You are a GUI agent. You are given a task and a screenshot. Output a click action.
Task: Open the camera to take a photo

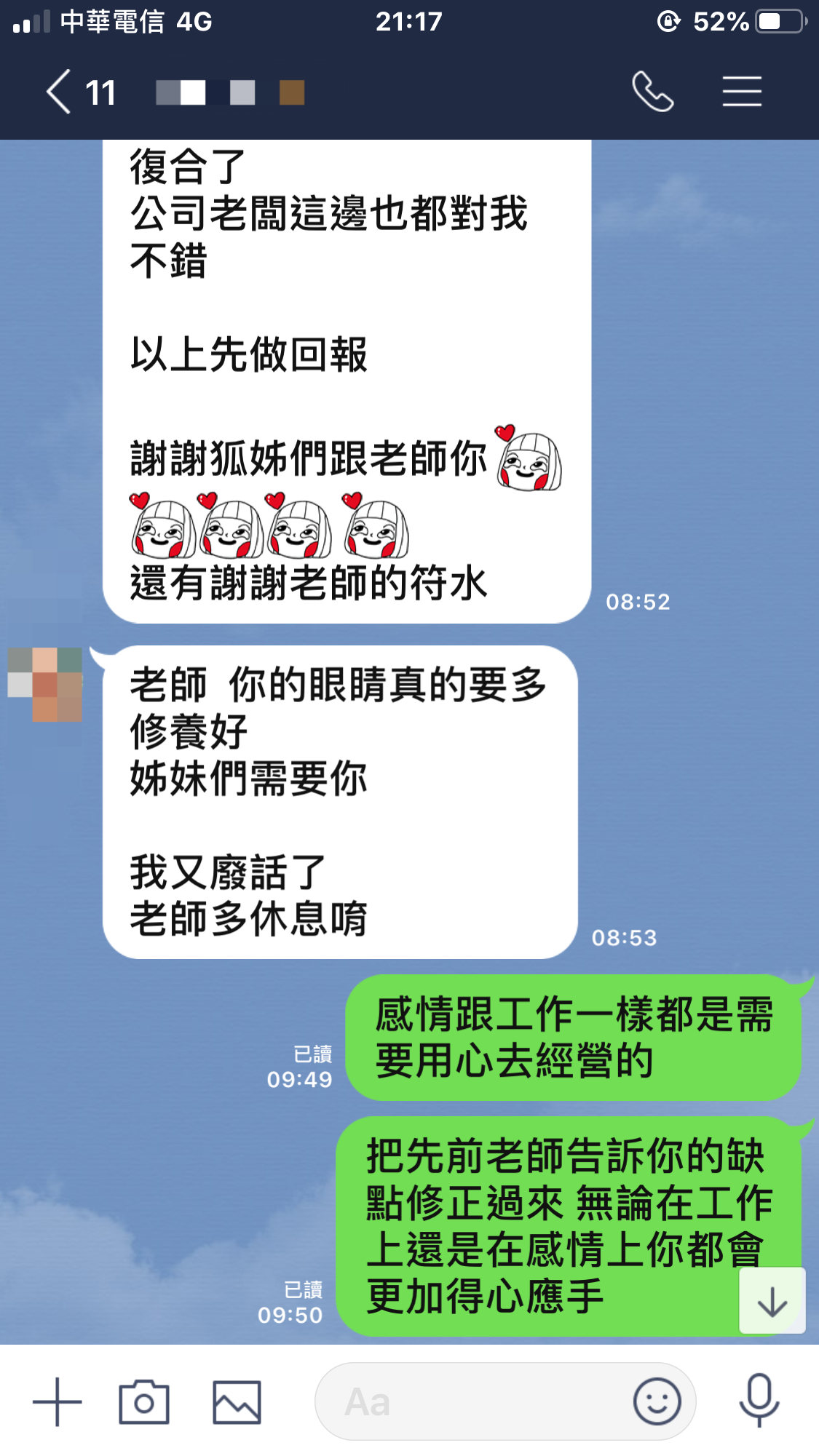(x=144, y=1401)
